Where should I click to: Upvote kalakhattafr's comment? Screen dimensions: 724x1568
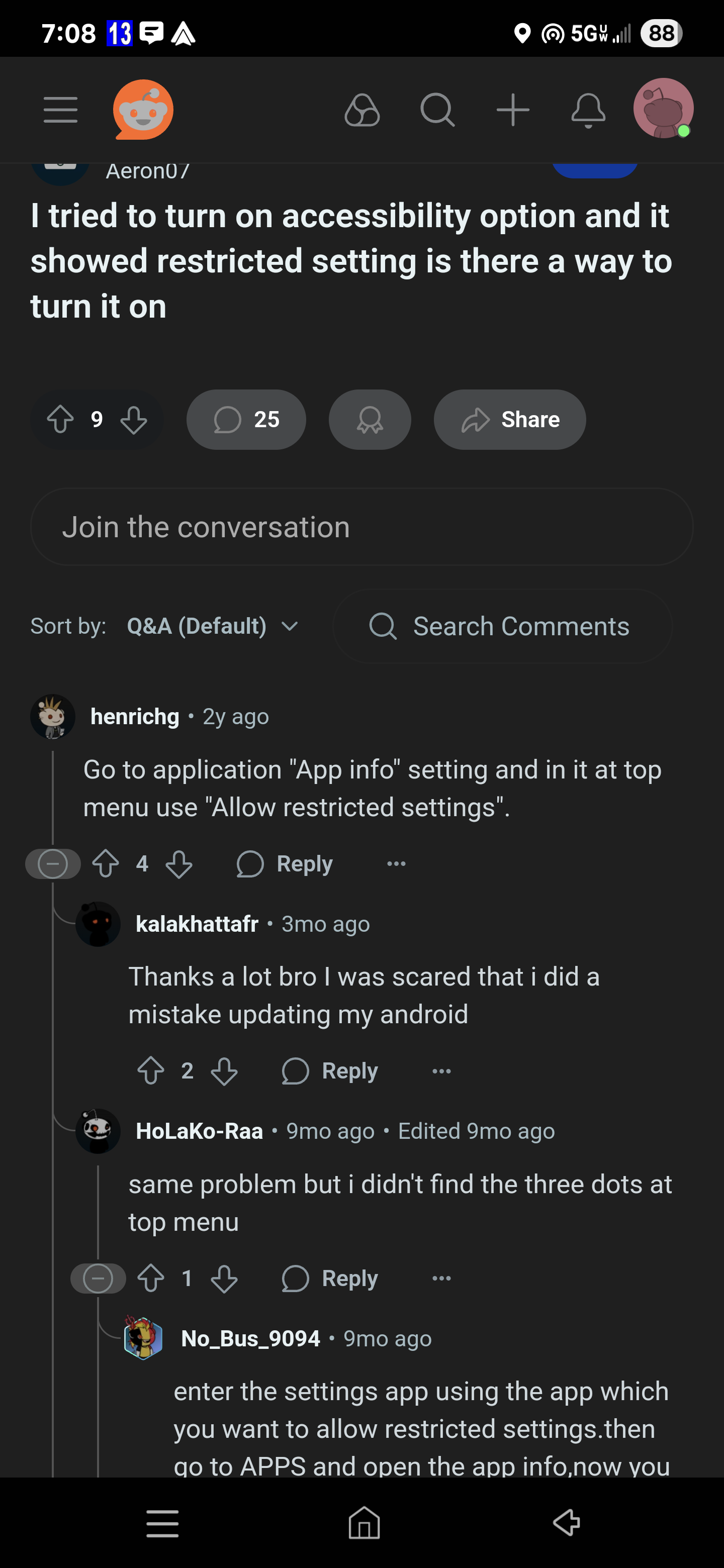click(x=150, y=1070)
